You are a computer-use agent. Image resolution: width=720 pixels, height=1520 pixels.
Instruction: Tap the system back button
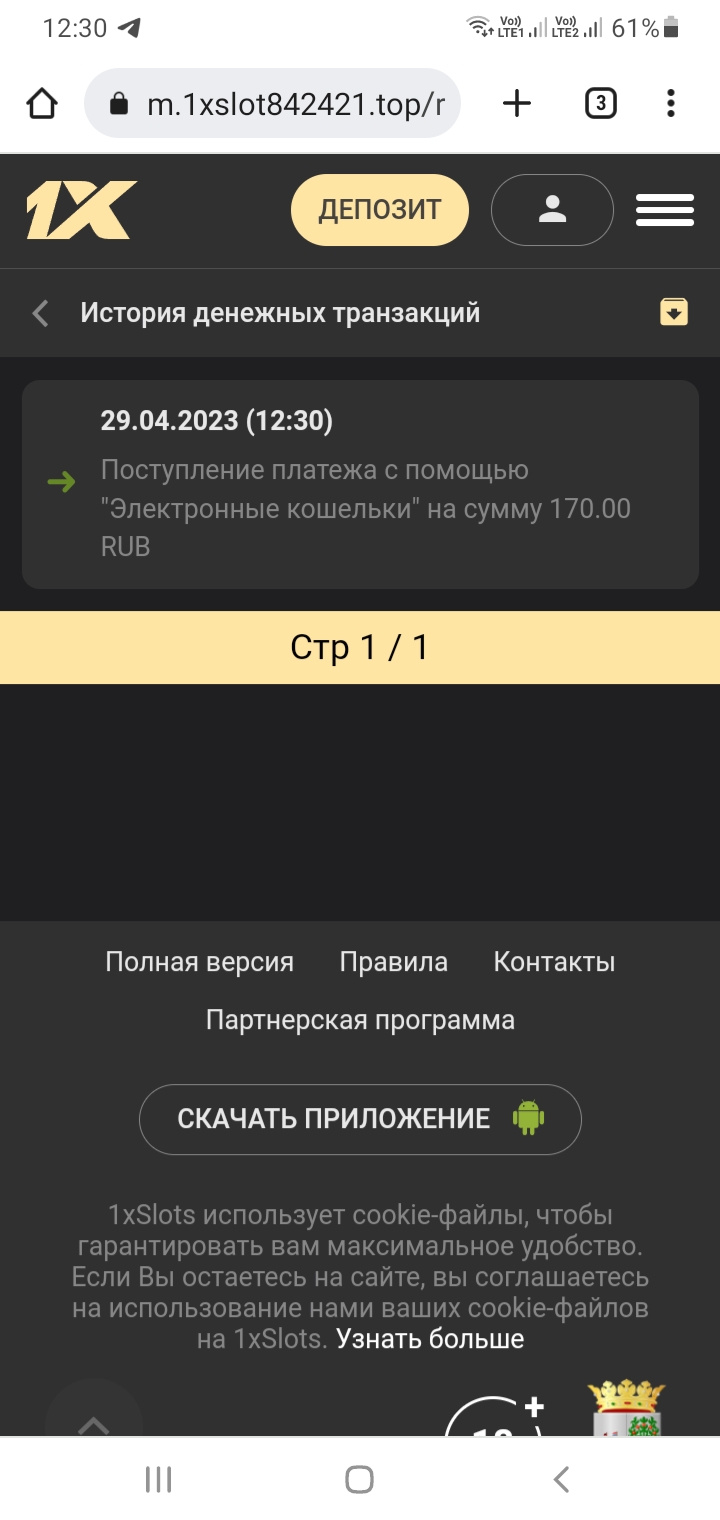(562, 1479)
